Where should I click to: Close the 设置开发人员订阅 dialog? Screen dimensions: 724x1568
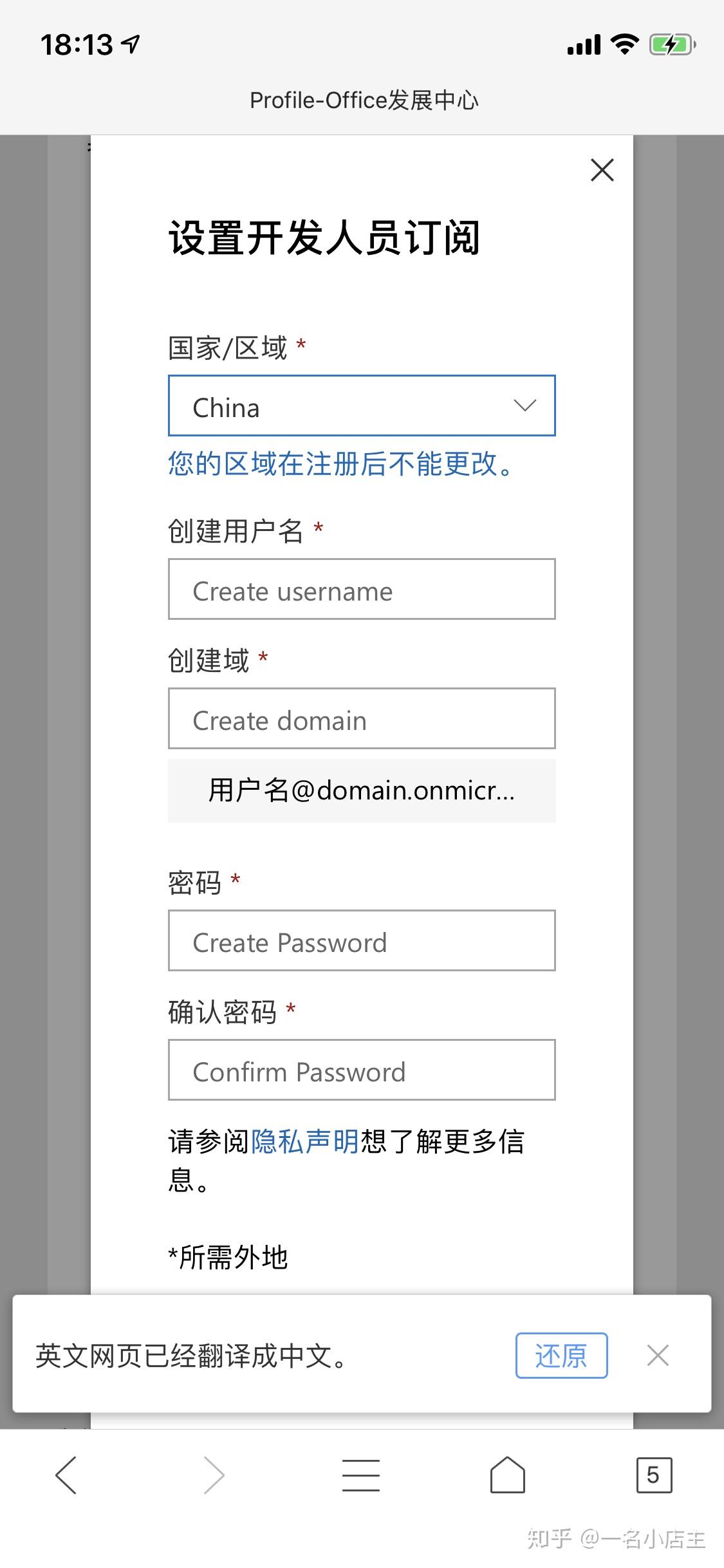[602, 170]
